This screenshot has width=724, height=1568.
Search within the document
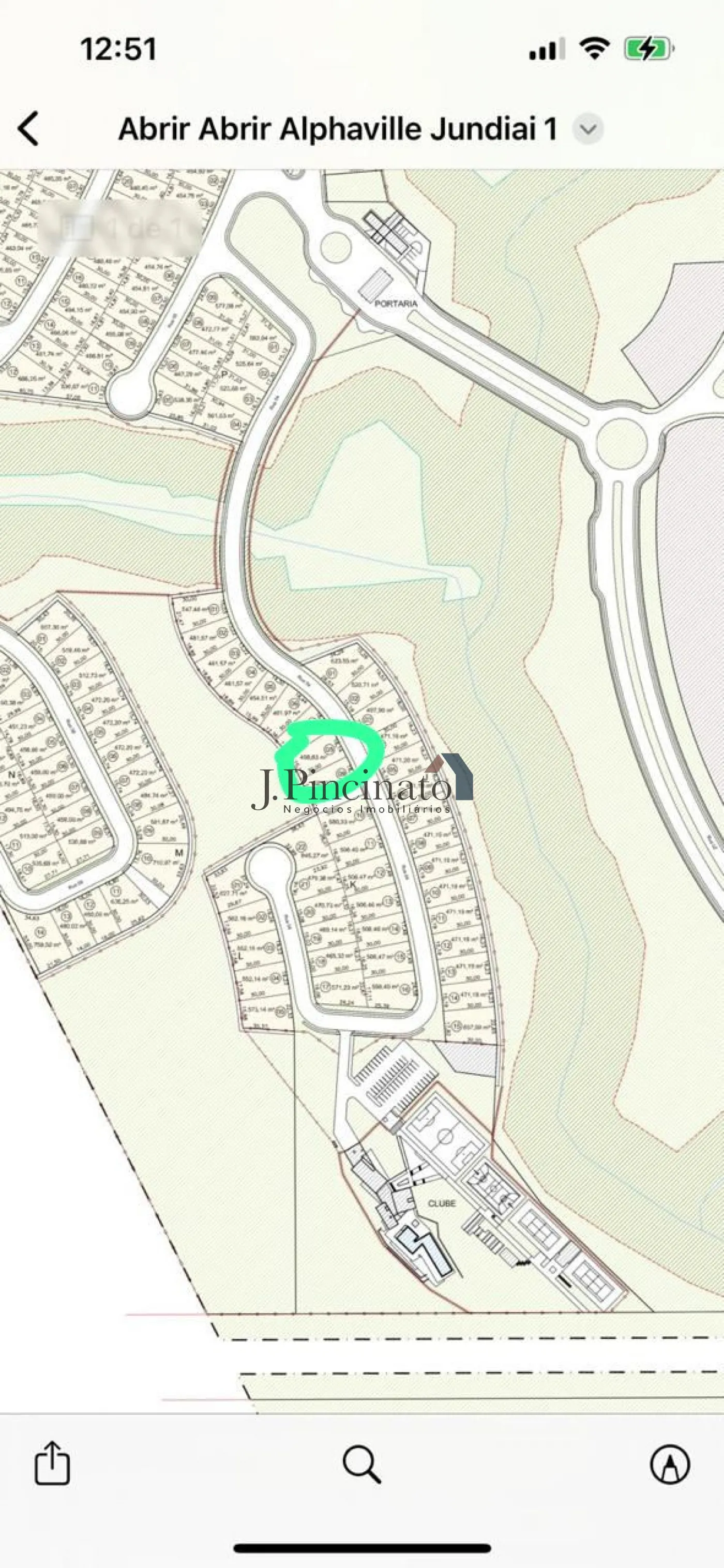(x=361, y=1464)
